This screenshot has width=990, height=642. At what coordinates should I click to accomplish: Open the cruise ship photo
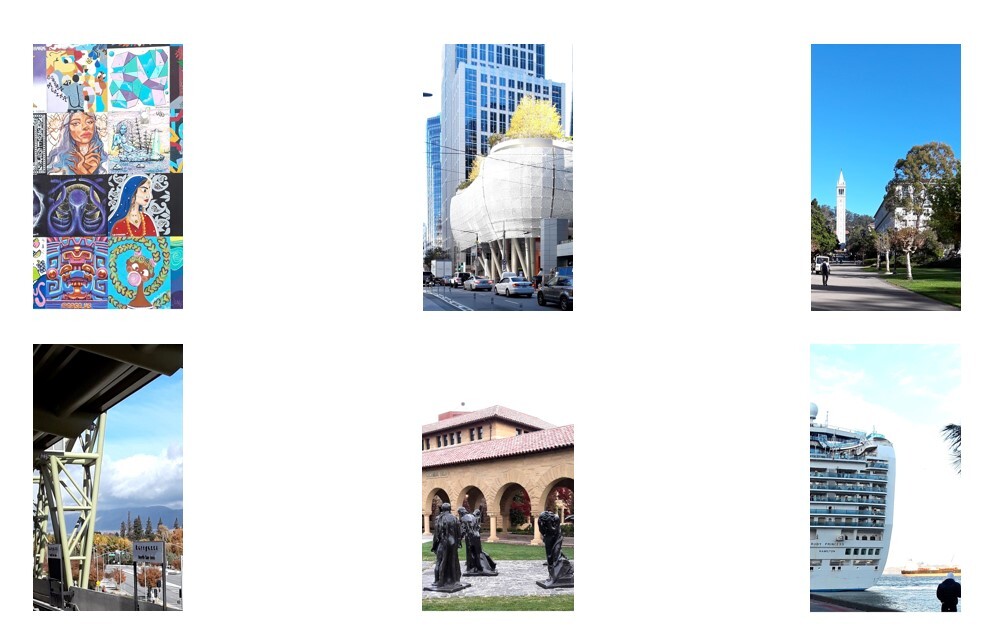(x=885, y=477)
